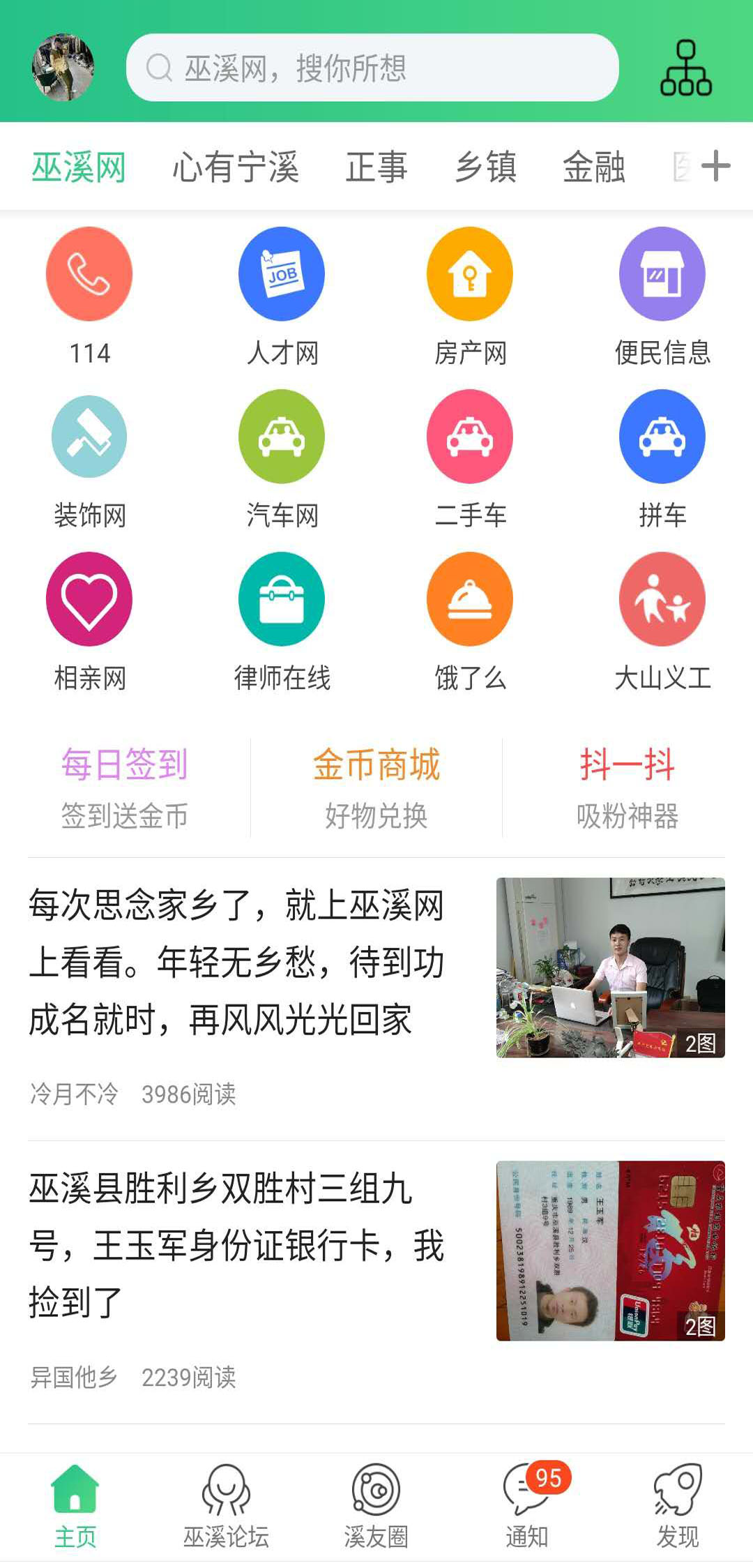The height and width of the screenshot is (1568, 753).
Task: Open 律师在线 lawyer online icon
Action: pyautogui.click(x=282, y=598)
